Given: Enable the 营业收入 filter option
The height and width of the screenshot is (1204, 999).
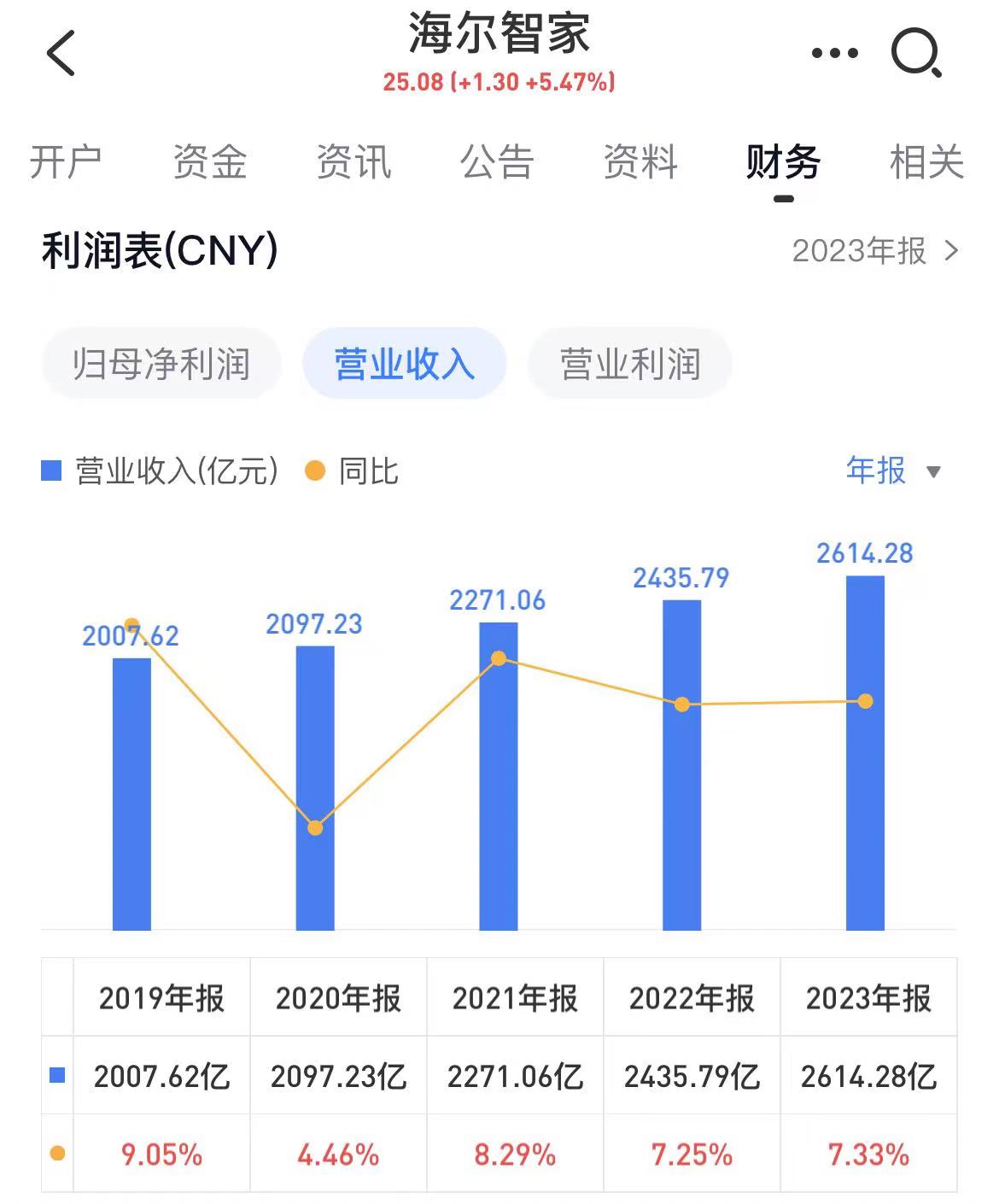Looking at the screenshot, I should pyautogui.click(x=403, y=362).
